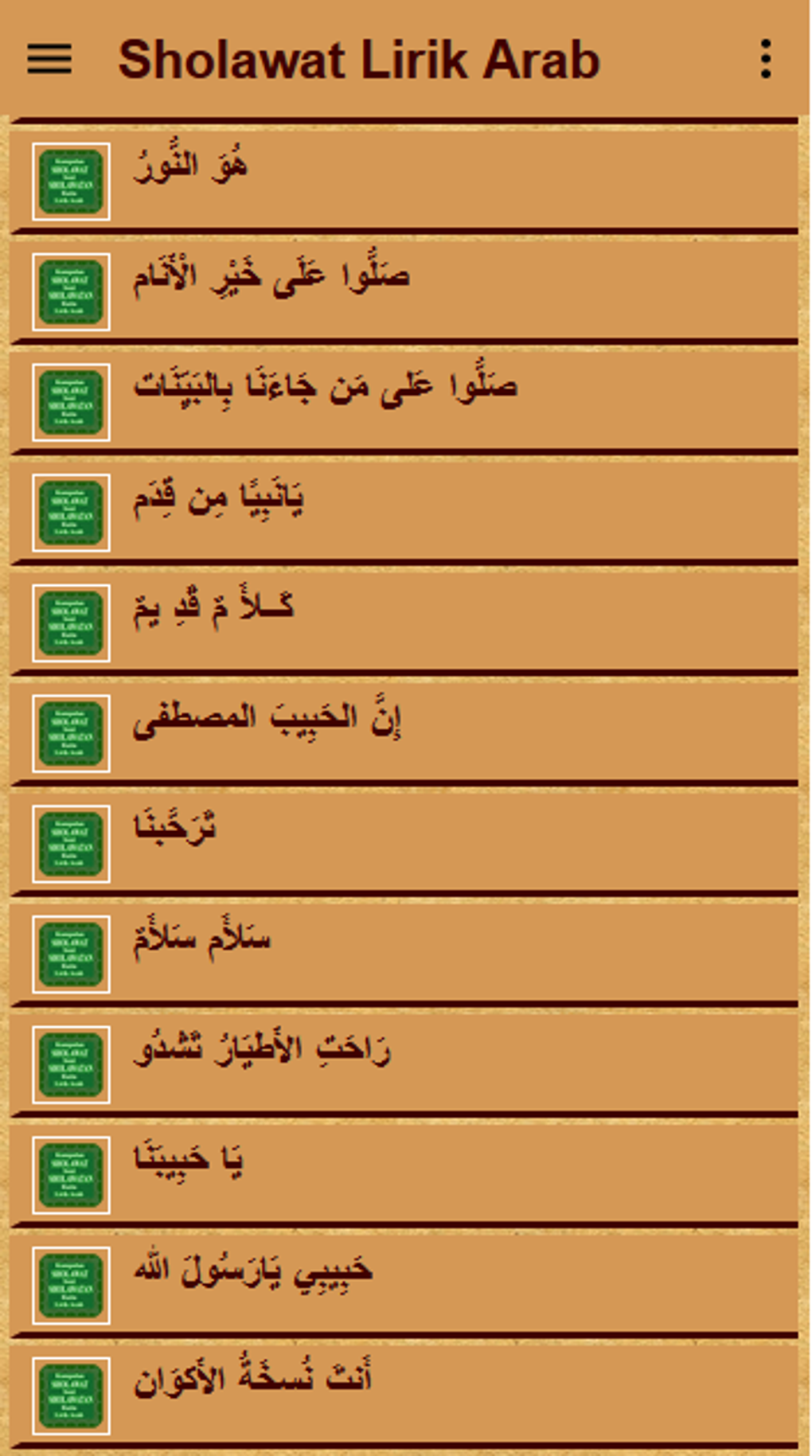The height and width of the screenshot is (1456, 812).
Task: Open the row يَانَبِيًا مِن قِدَم
Action: [404, 512]
